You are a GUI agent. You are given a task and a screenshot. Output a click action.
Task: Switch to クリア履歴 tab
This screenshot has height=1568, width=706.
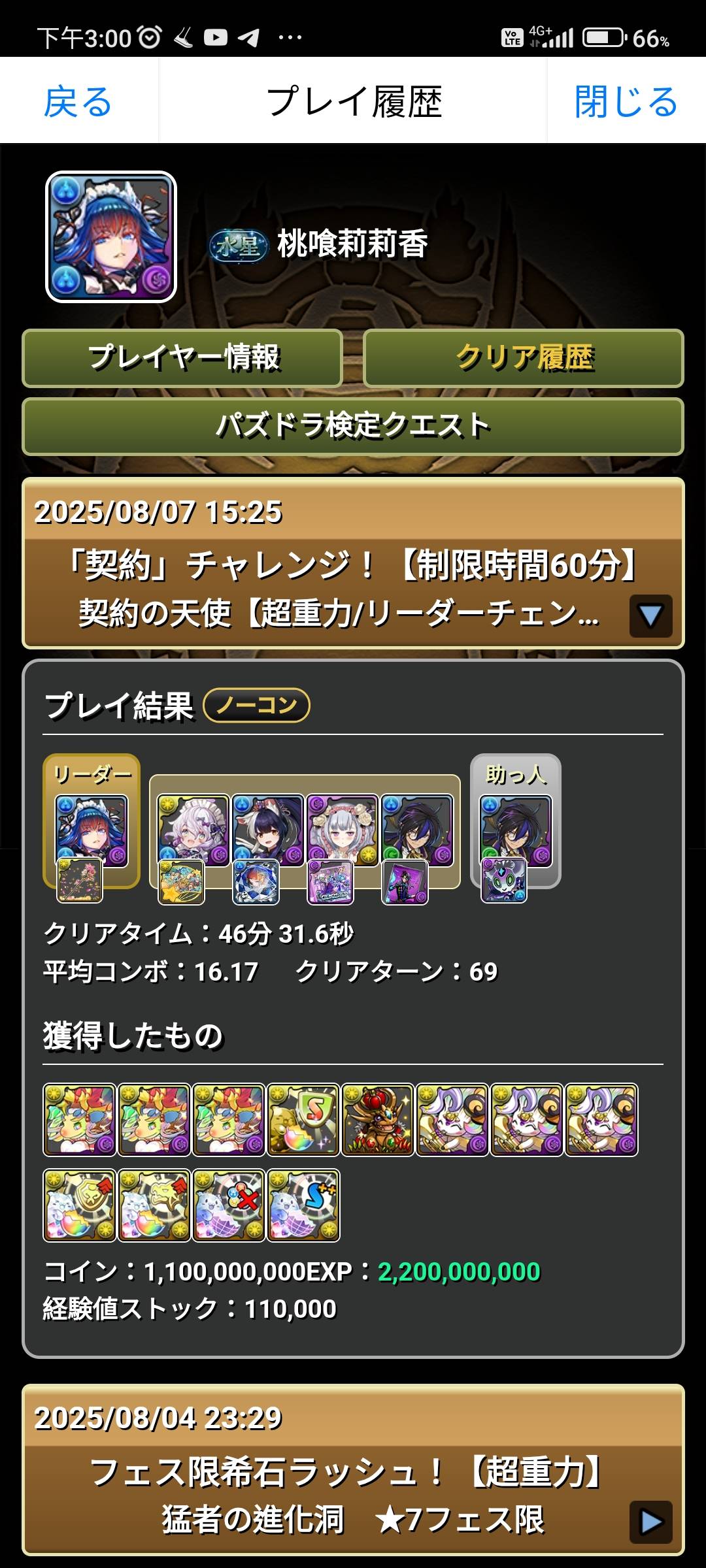(524, 358)
